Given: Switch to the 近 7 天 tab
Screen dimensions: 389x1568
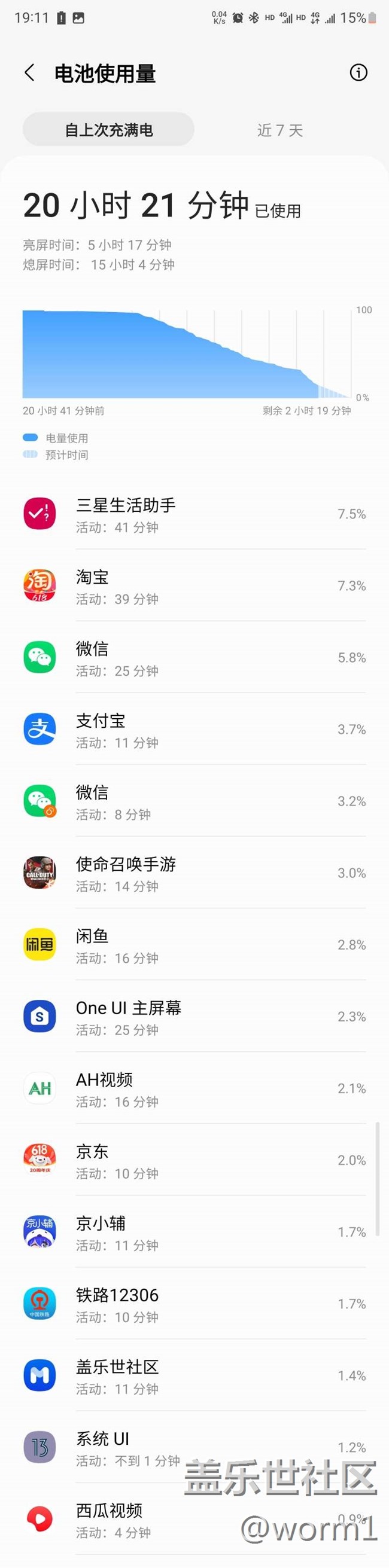Looking at the screenshot, I should tap(279, 130).
